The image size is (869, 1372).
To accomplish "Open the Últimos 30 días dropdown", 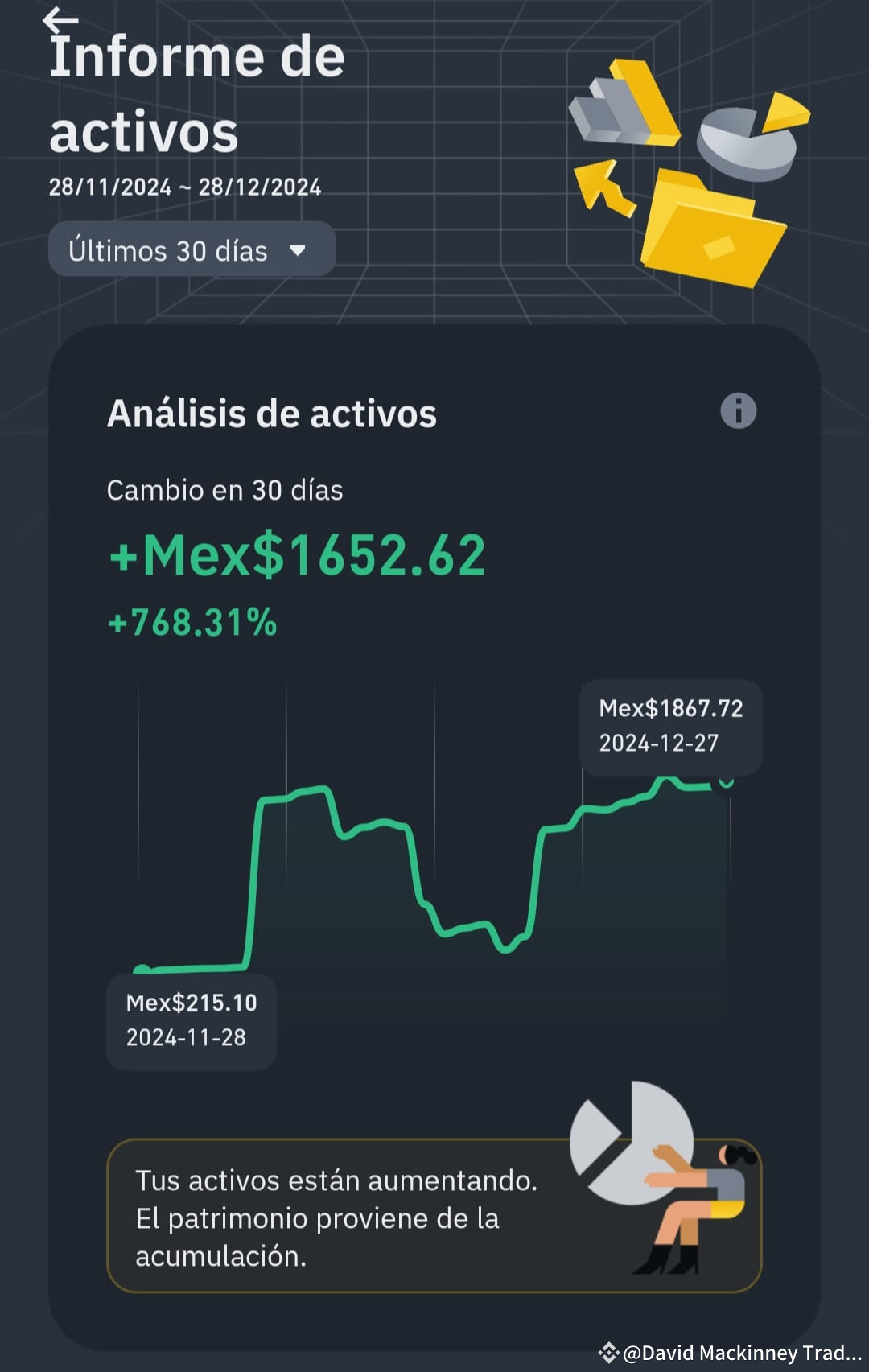I will click(x=192, y=249).
